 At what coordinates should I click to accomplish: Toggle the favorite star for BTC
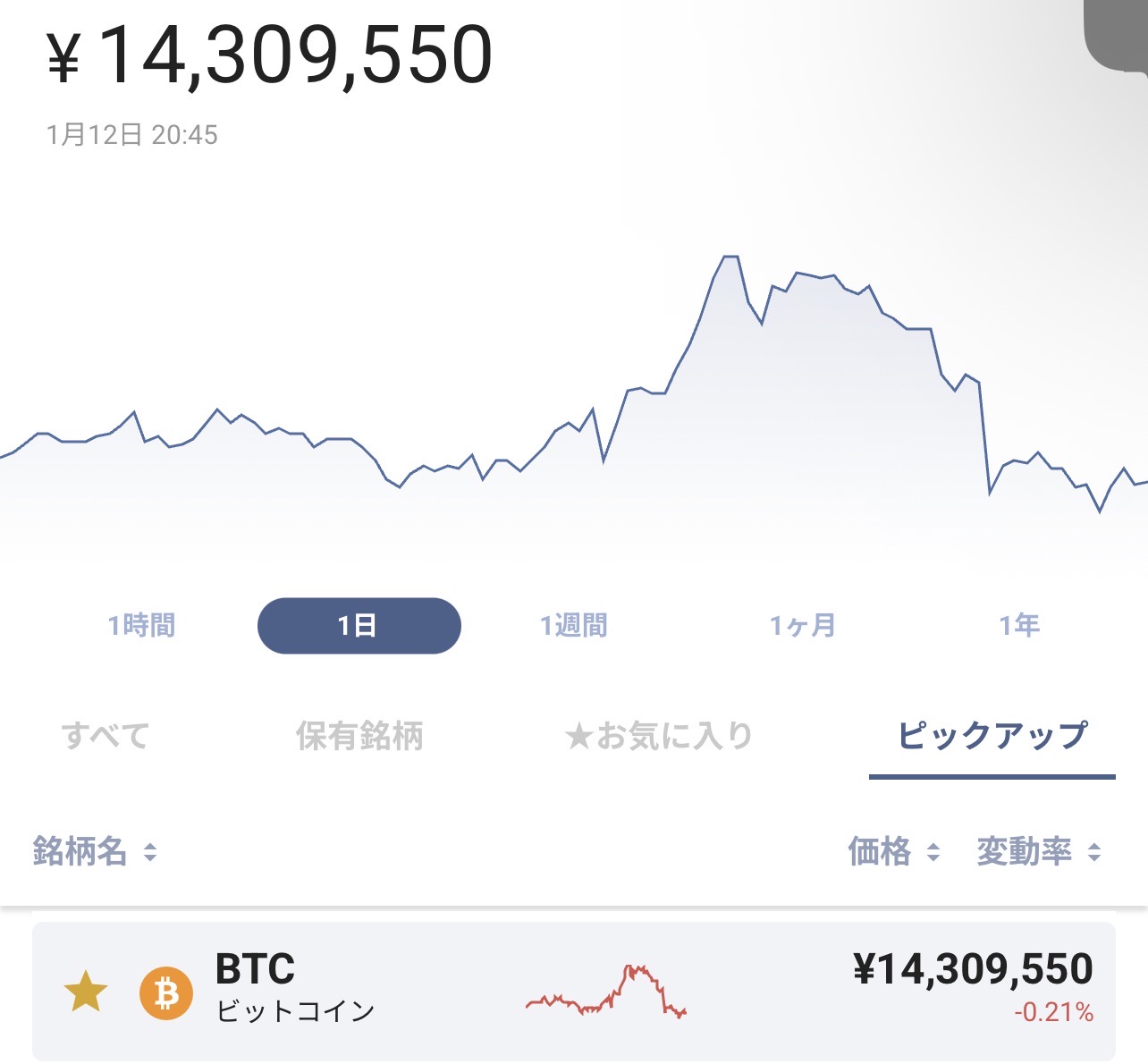86,992
